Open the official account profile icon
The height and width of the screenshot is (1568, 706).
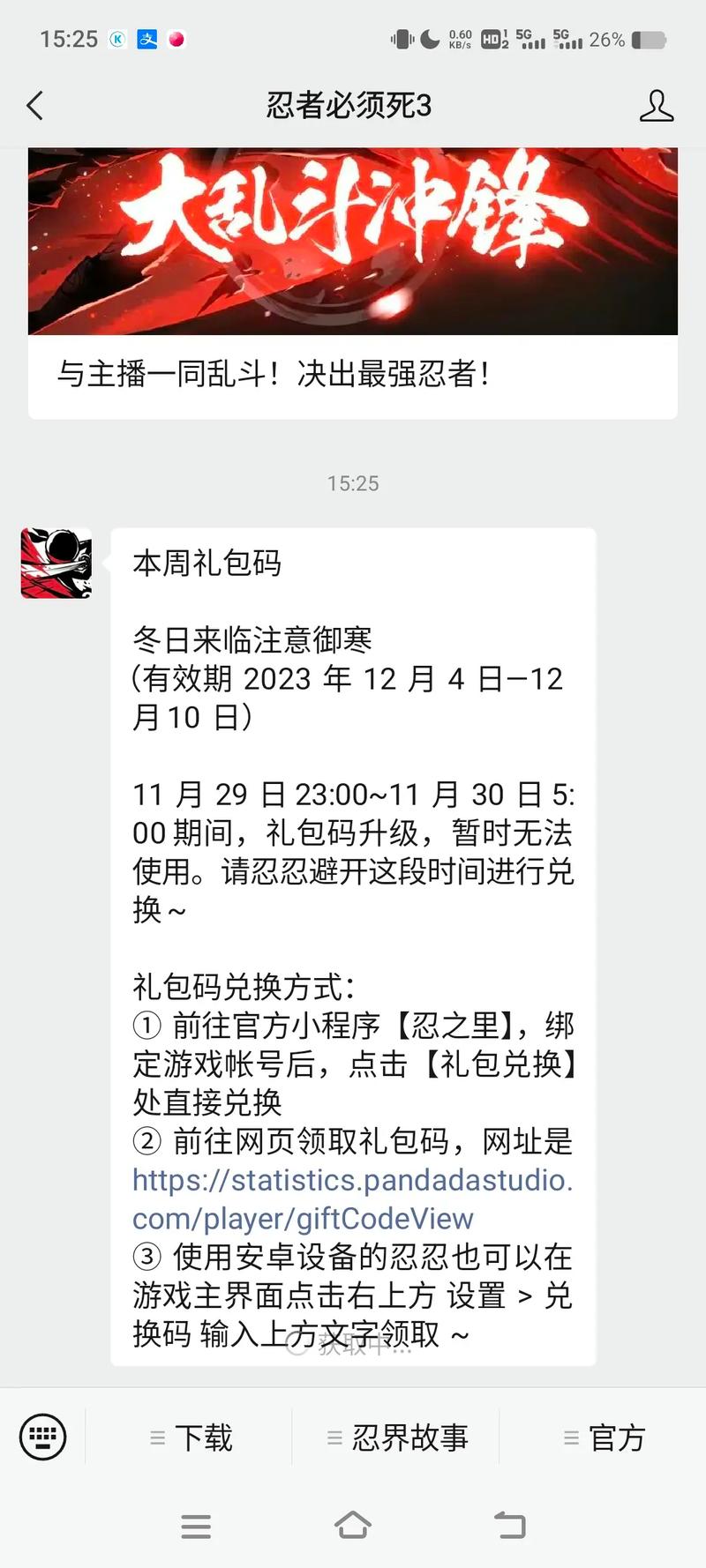657,105
